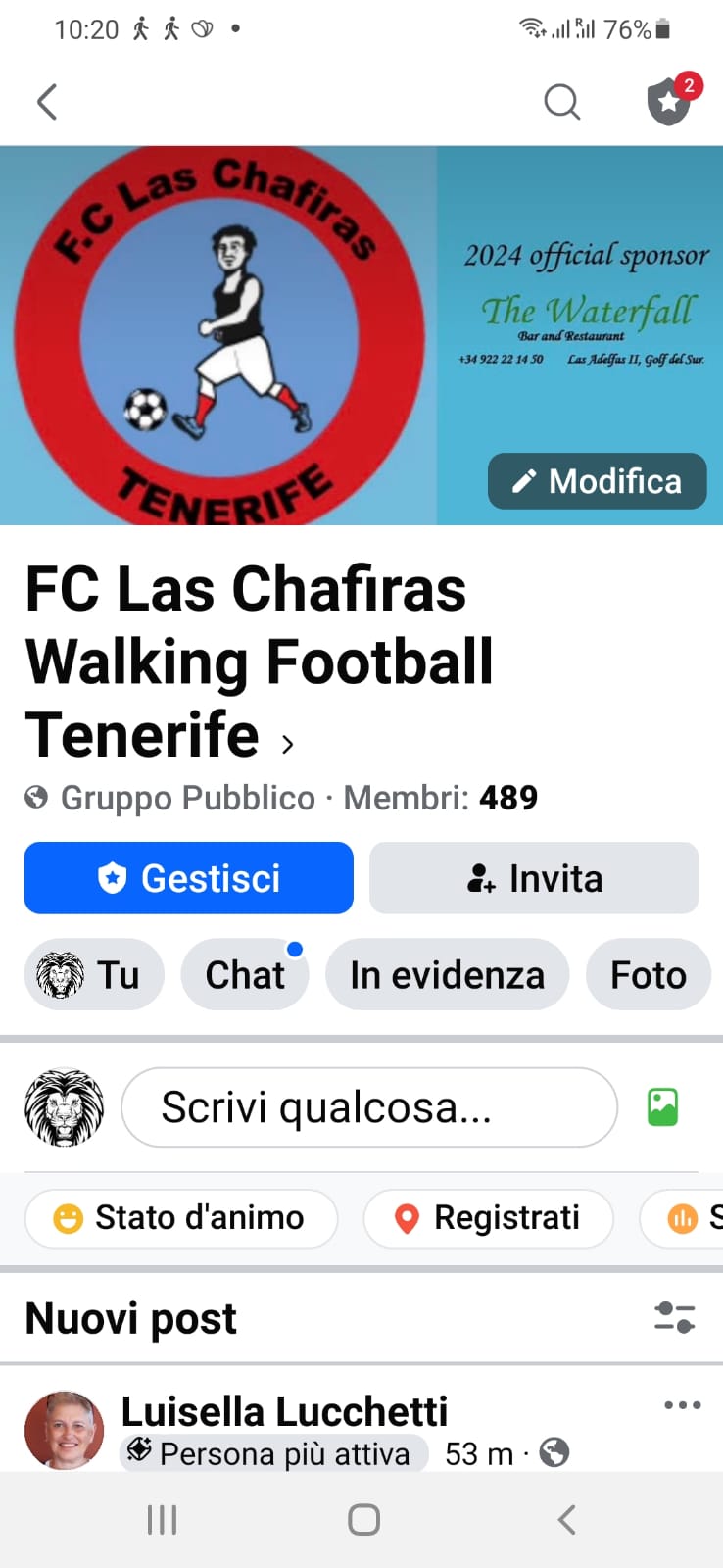Open the group name details chevron

click(287, 745)
